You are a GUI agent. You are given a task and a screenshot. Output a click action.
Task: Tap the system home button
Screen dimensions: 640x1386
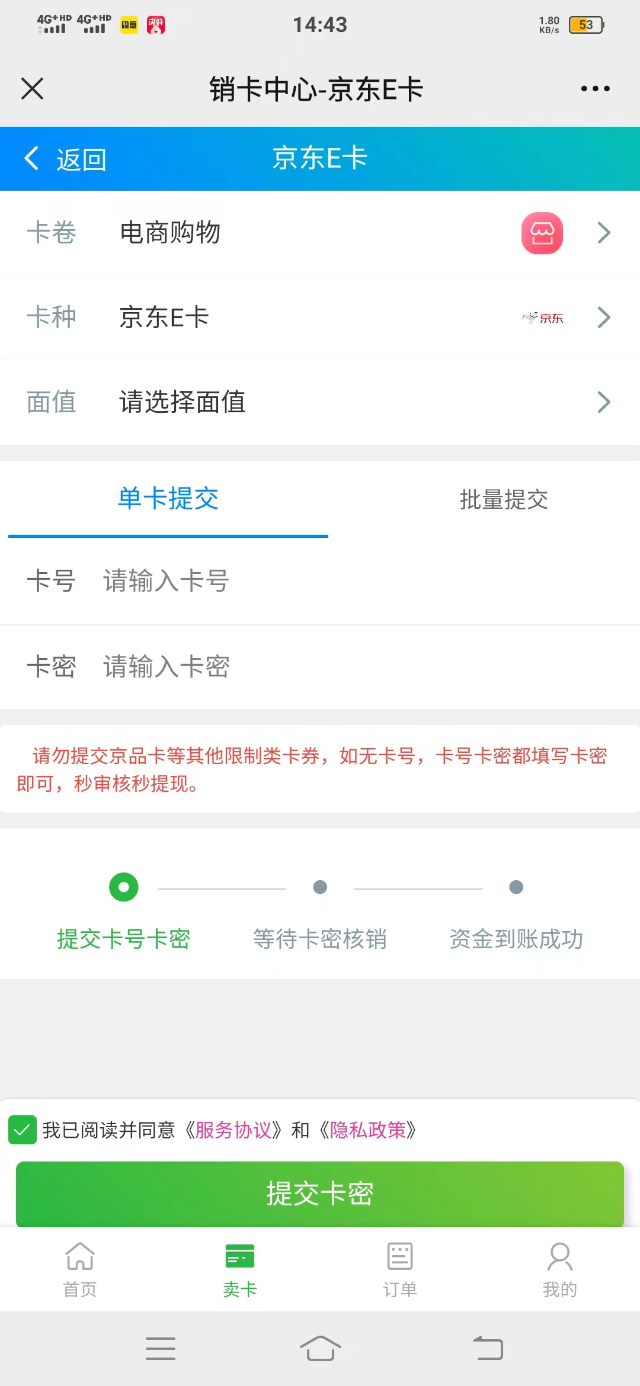pyautogui.click(x=320, y=1348)
